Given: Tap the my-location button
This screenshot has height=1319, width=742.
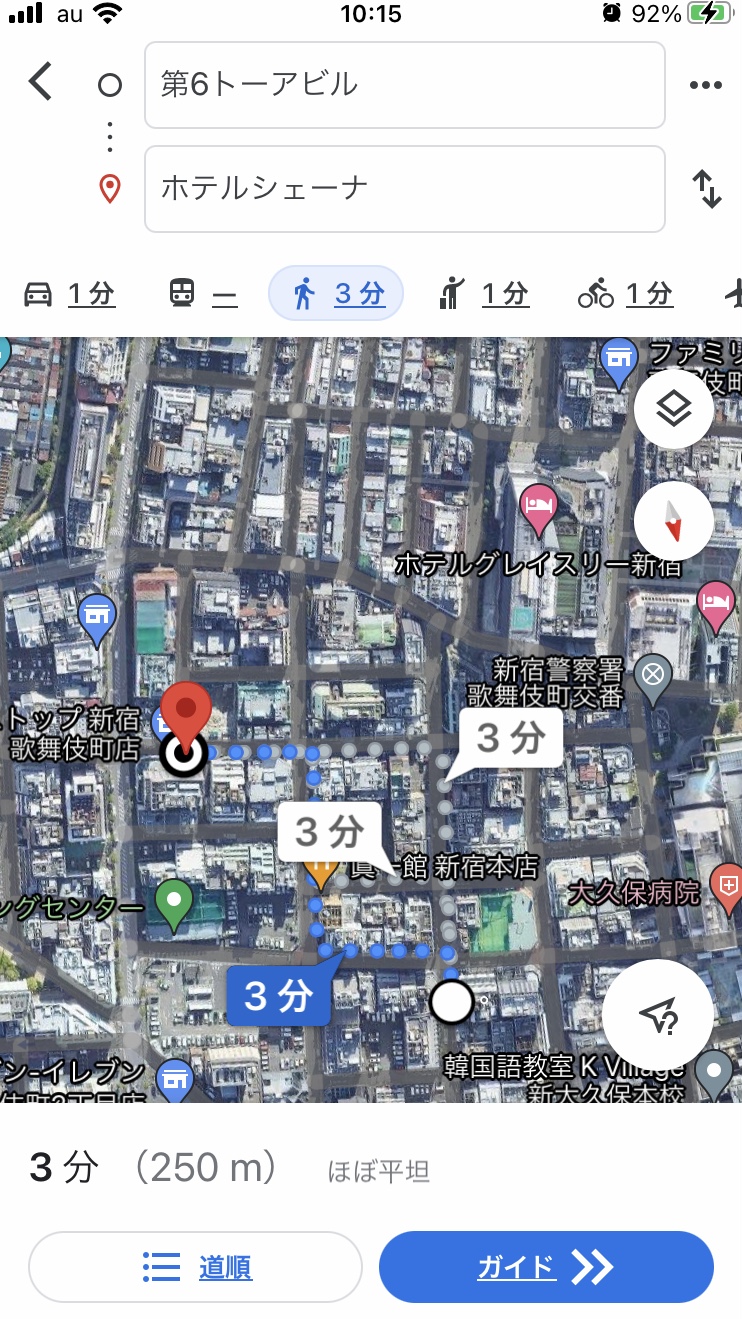Looking at the screenshot, I should tap(658, 1015).
